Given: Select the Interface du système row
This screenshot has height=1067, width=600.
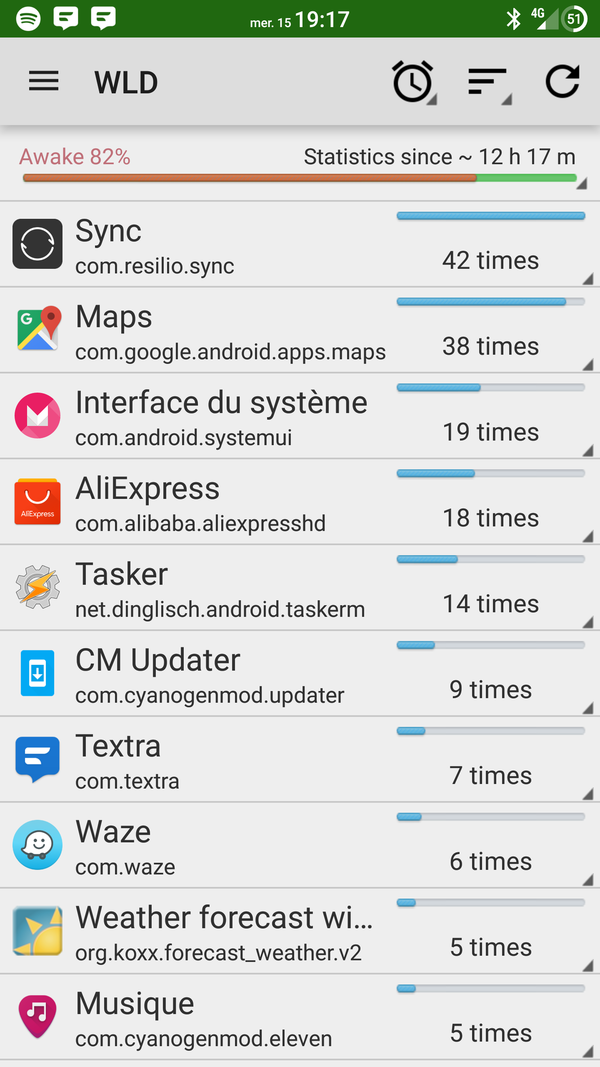Looking at the screenshot, I should coord(300,415).
